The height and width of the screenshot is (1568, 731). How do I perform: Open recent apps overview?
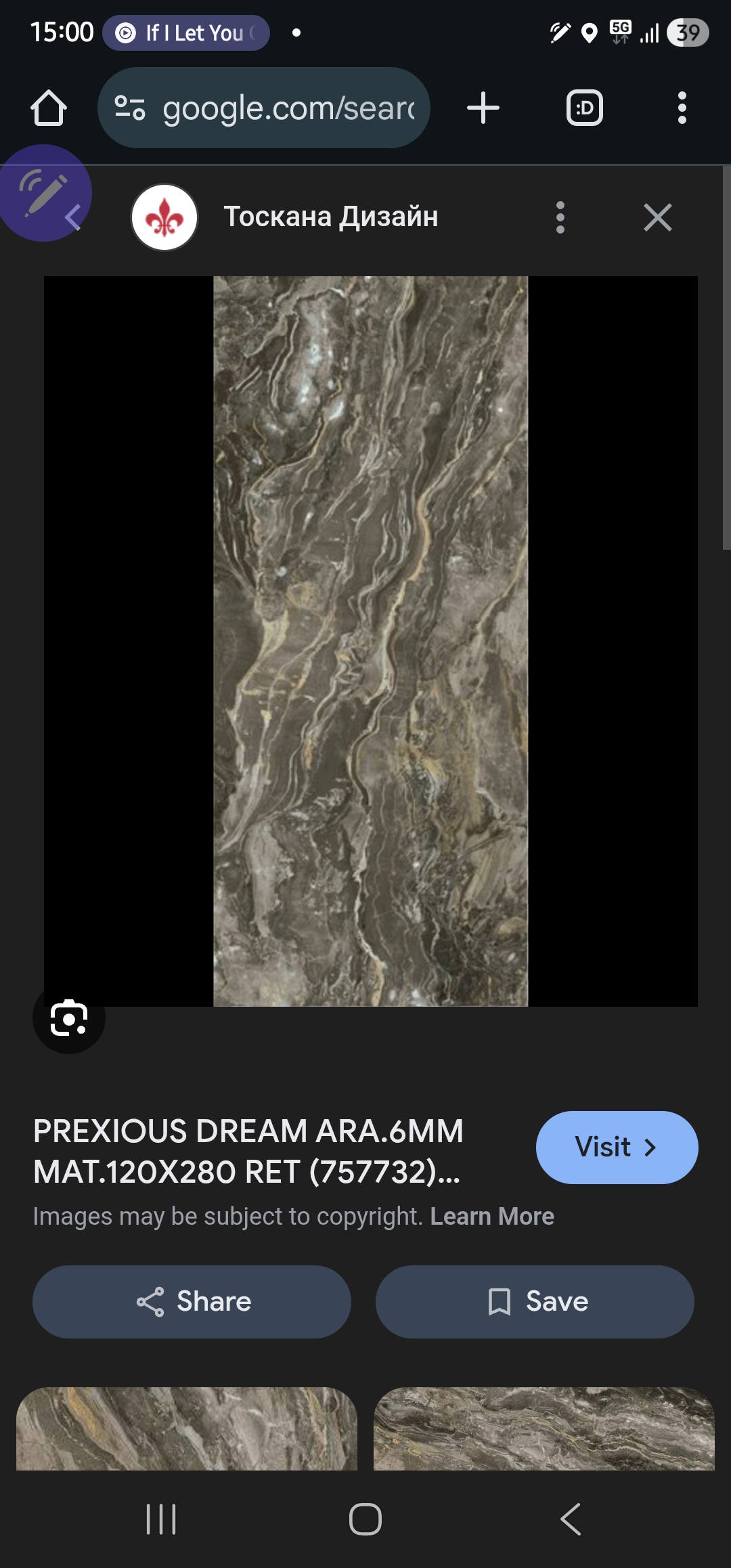(x=161, y=1519)
